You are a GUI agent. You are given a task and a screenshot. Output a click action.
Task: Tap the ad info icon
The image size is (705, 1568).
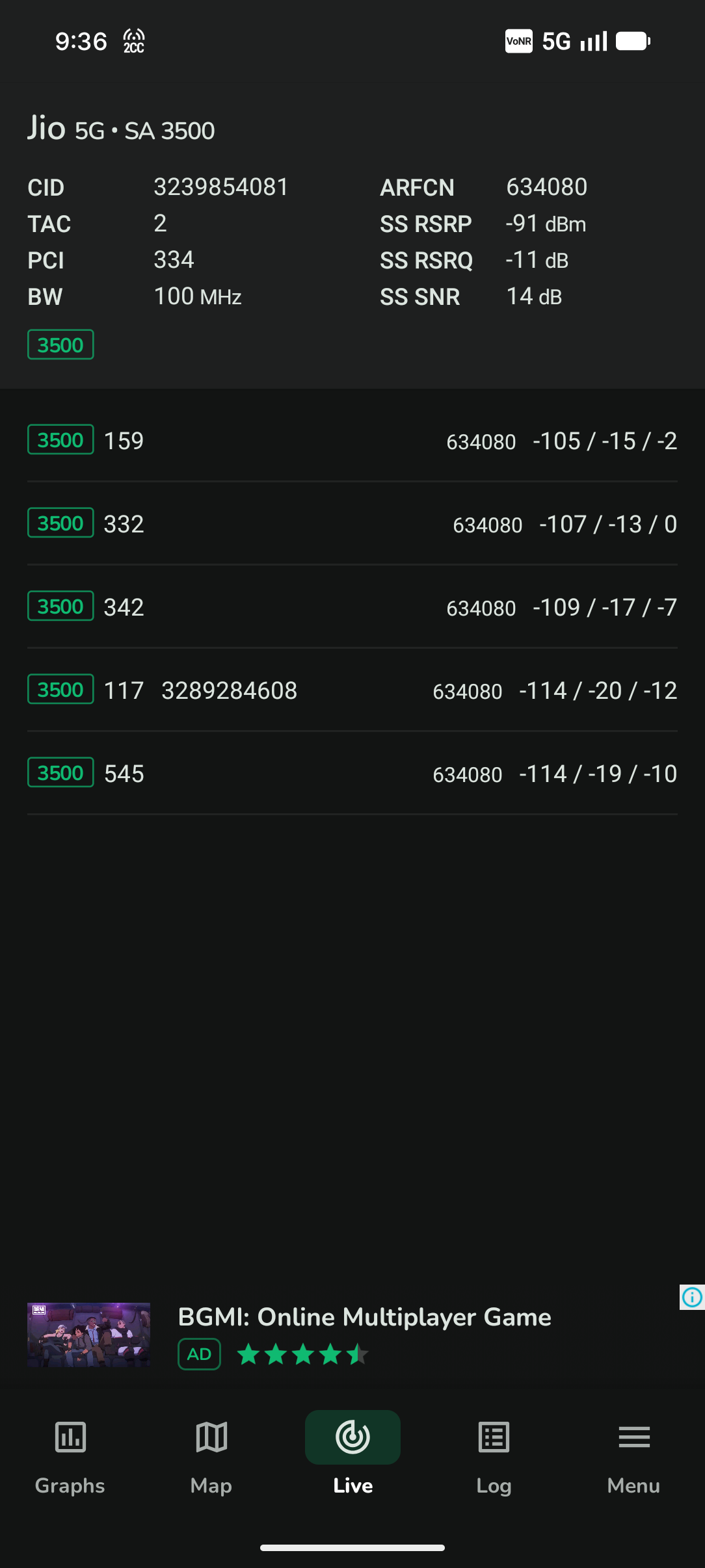(692, 1298)
